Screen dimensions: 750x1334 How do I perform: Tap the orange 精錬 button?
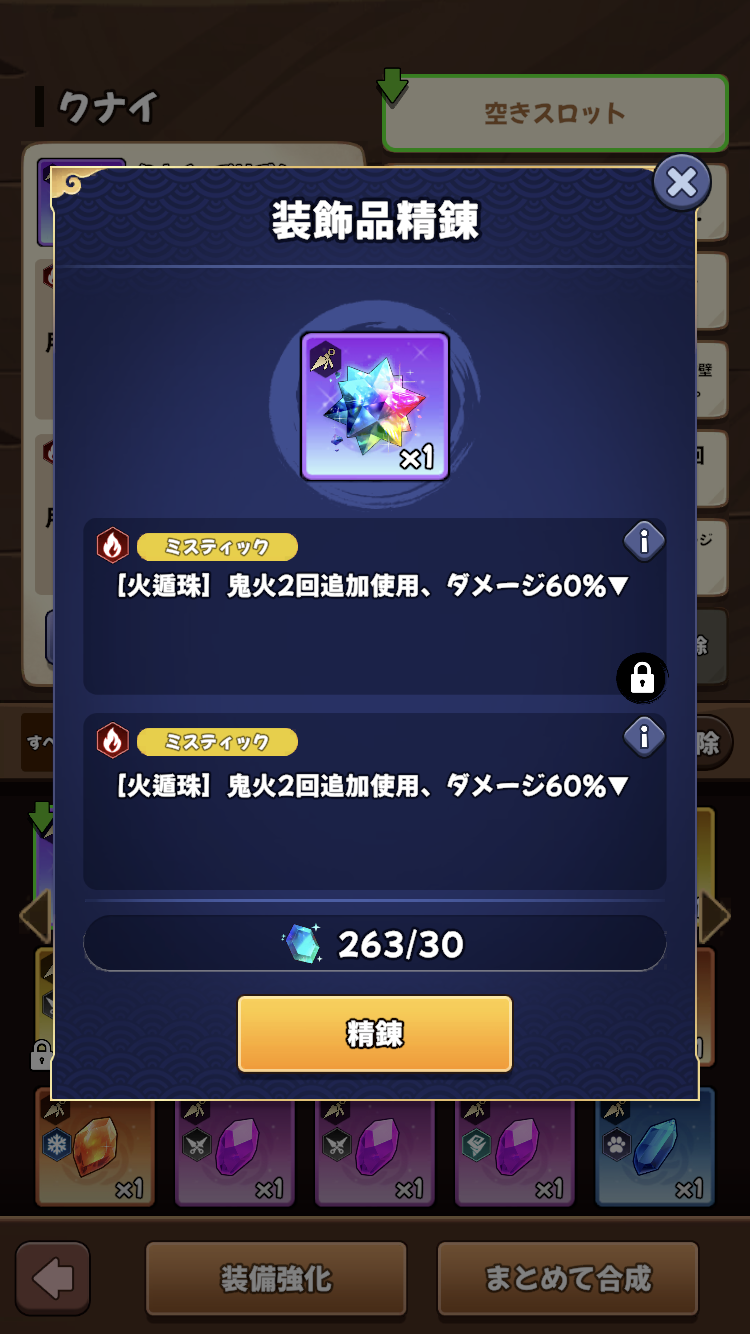pos(374,1034)
